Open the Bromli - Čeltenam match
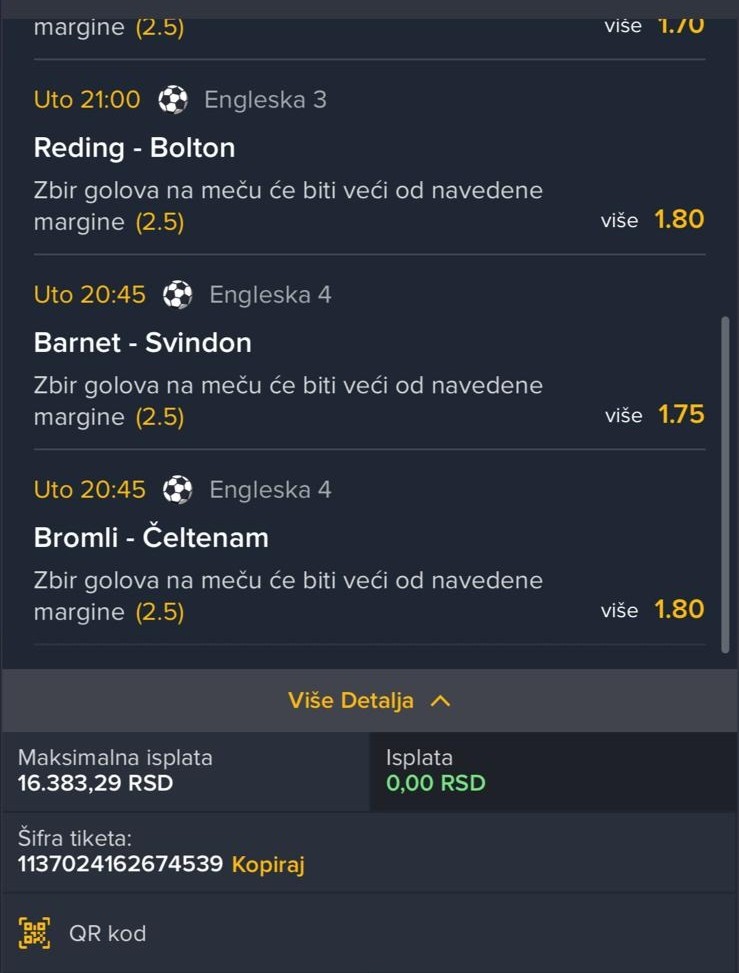739x973 pixels. point(151,538)
